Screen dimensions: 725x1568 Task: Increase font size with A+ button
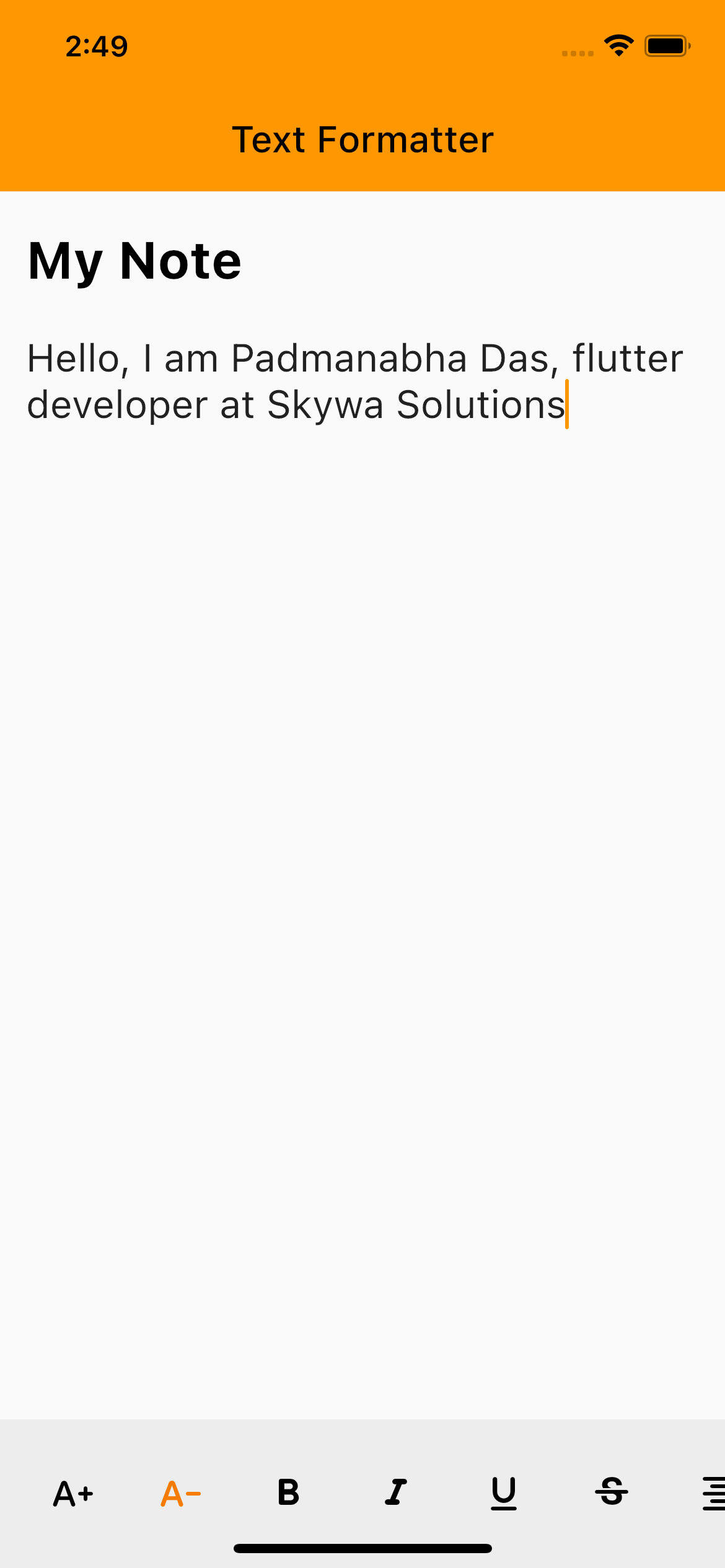tap(73, 1494)
